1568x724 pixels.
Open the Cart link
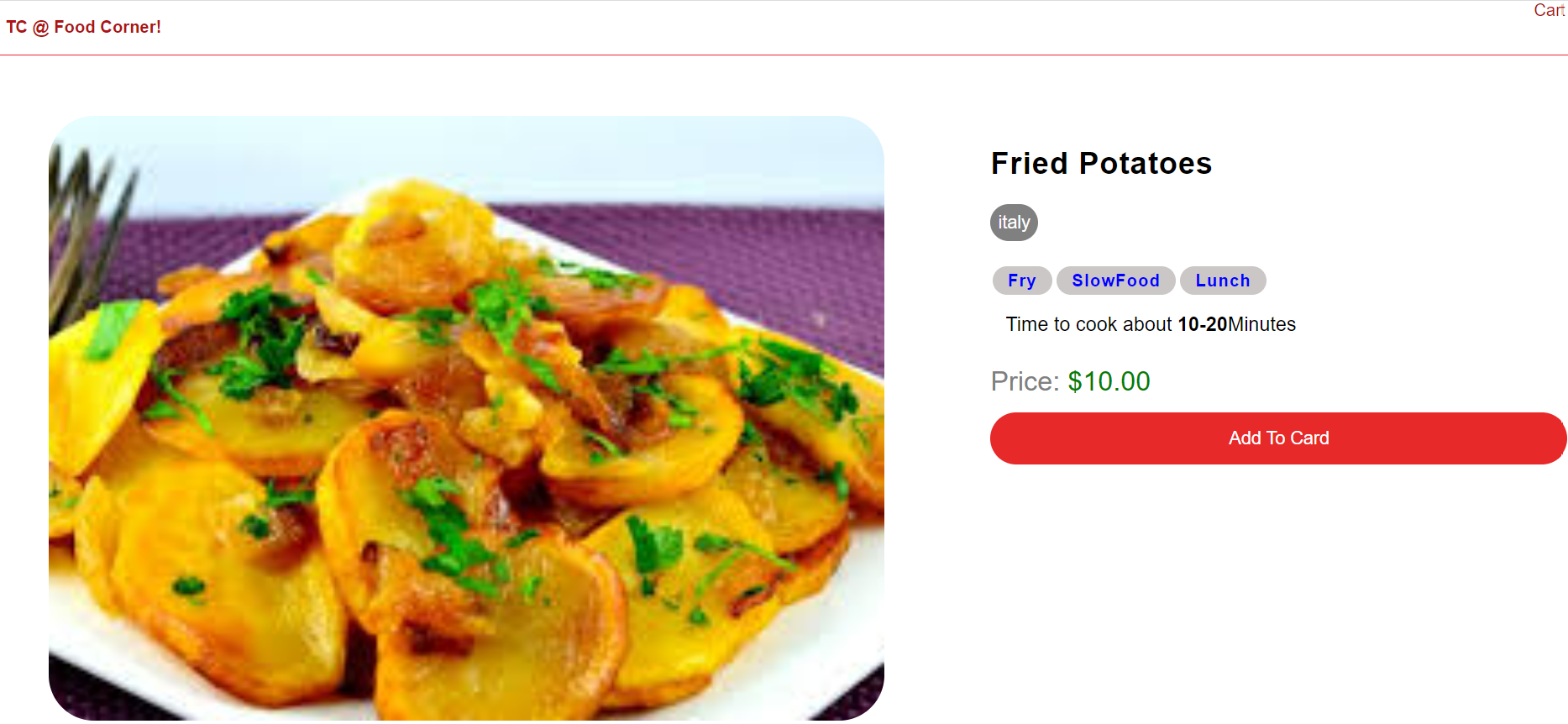(x=1549, y=11)
